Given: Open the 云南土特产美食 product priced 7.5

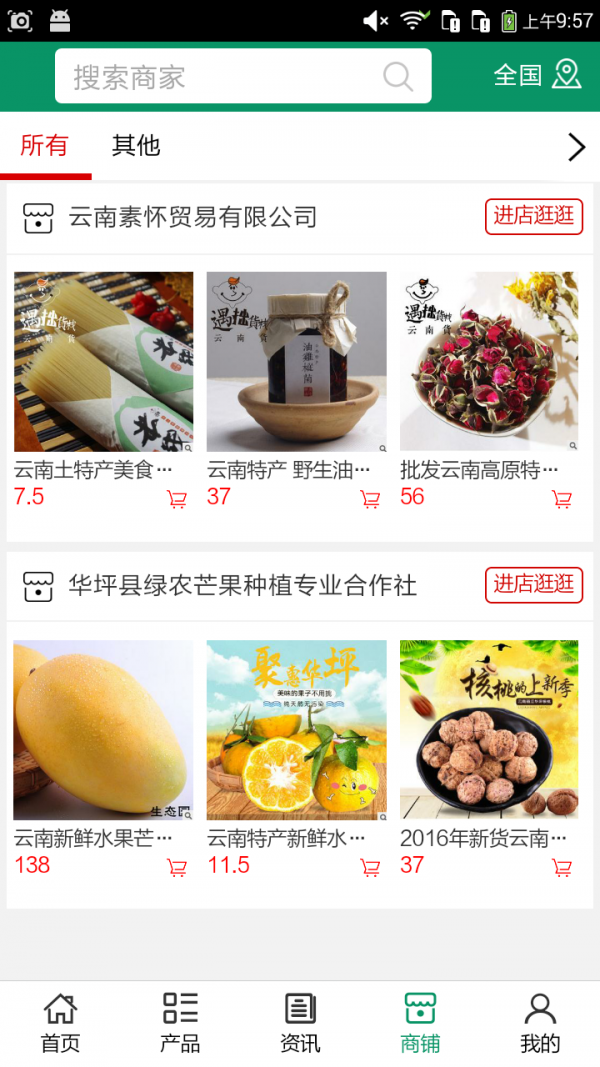Looking at the screenshot, I should click(103, 362).
